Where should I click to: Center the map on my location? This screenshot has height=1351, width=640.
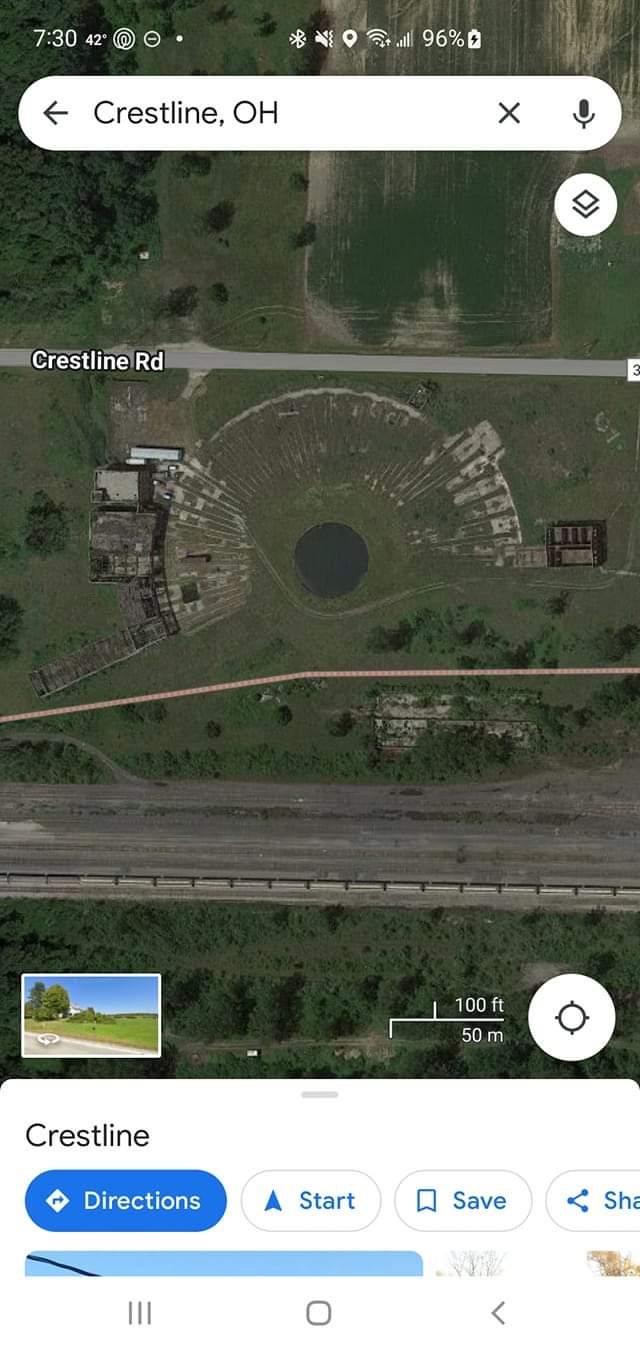tap(572, 1018)
